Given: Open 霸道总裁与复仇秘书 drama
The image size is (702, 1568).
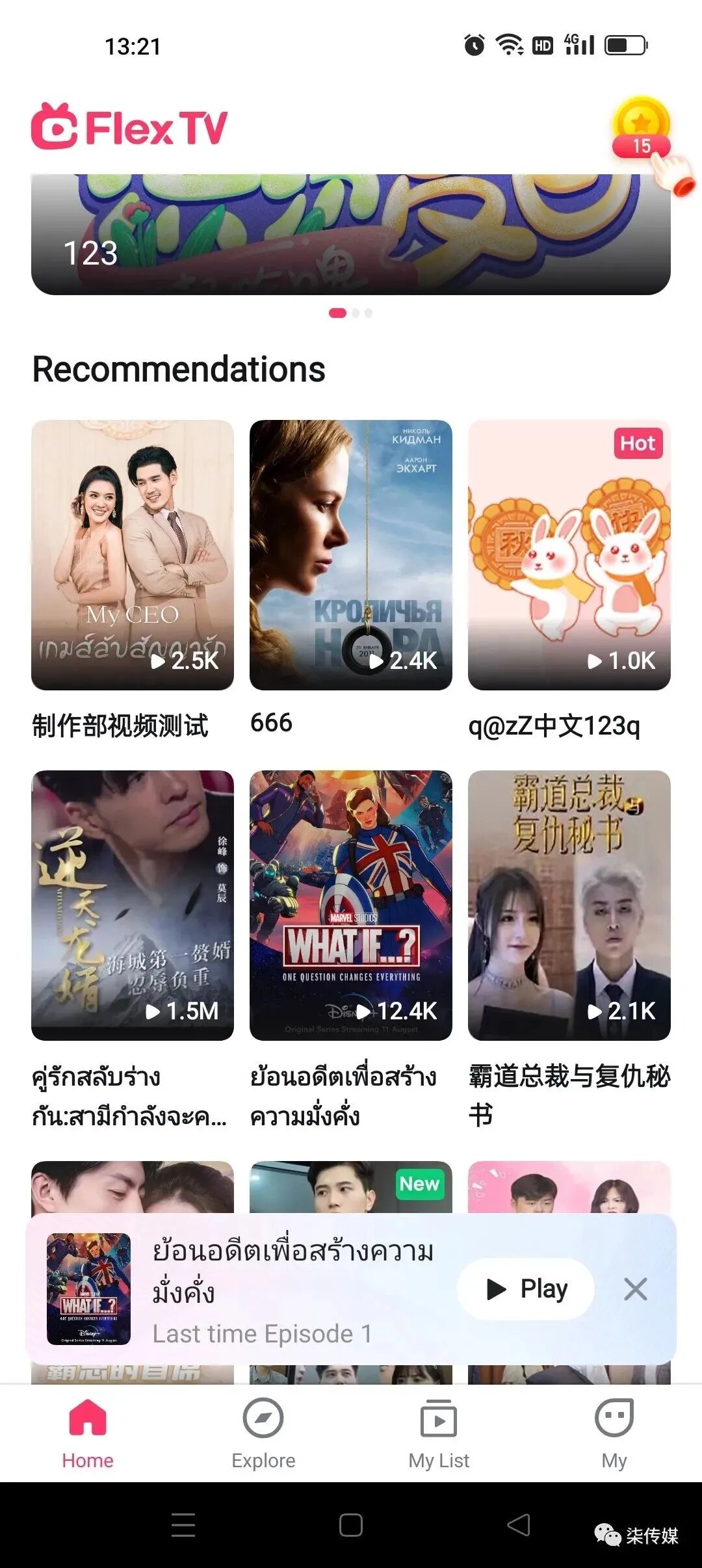Looking at the screenshot, I should click(569, 905).
